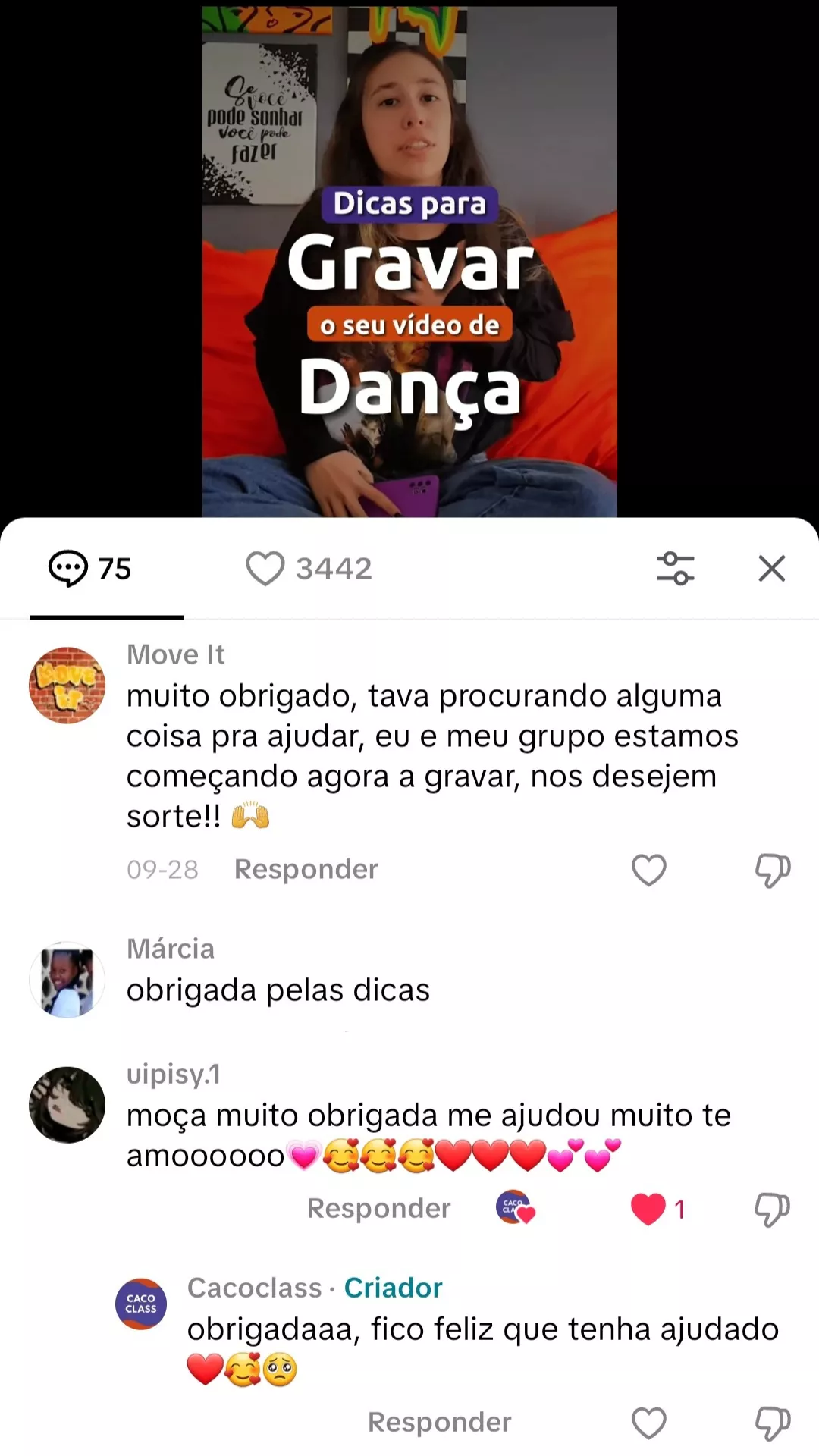
Task: Open Márcia's profile picture
Action: click(x=67, y=980)
